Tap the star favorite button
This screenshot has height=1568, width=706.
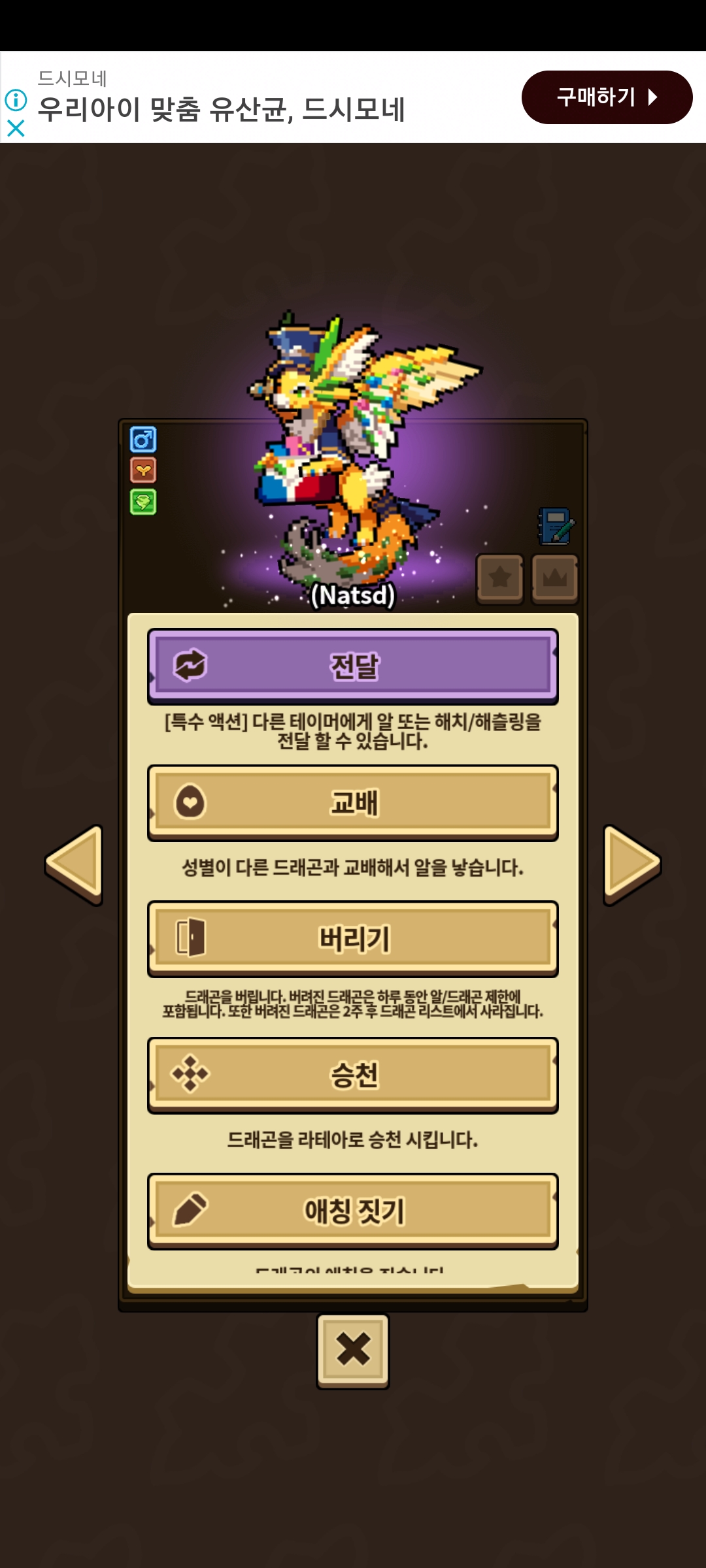pyautogui.click(x=500, y=578)
